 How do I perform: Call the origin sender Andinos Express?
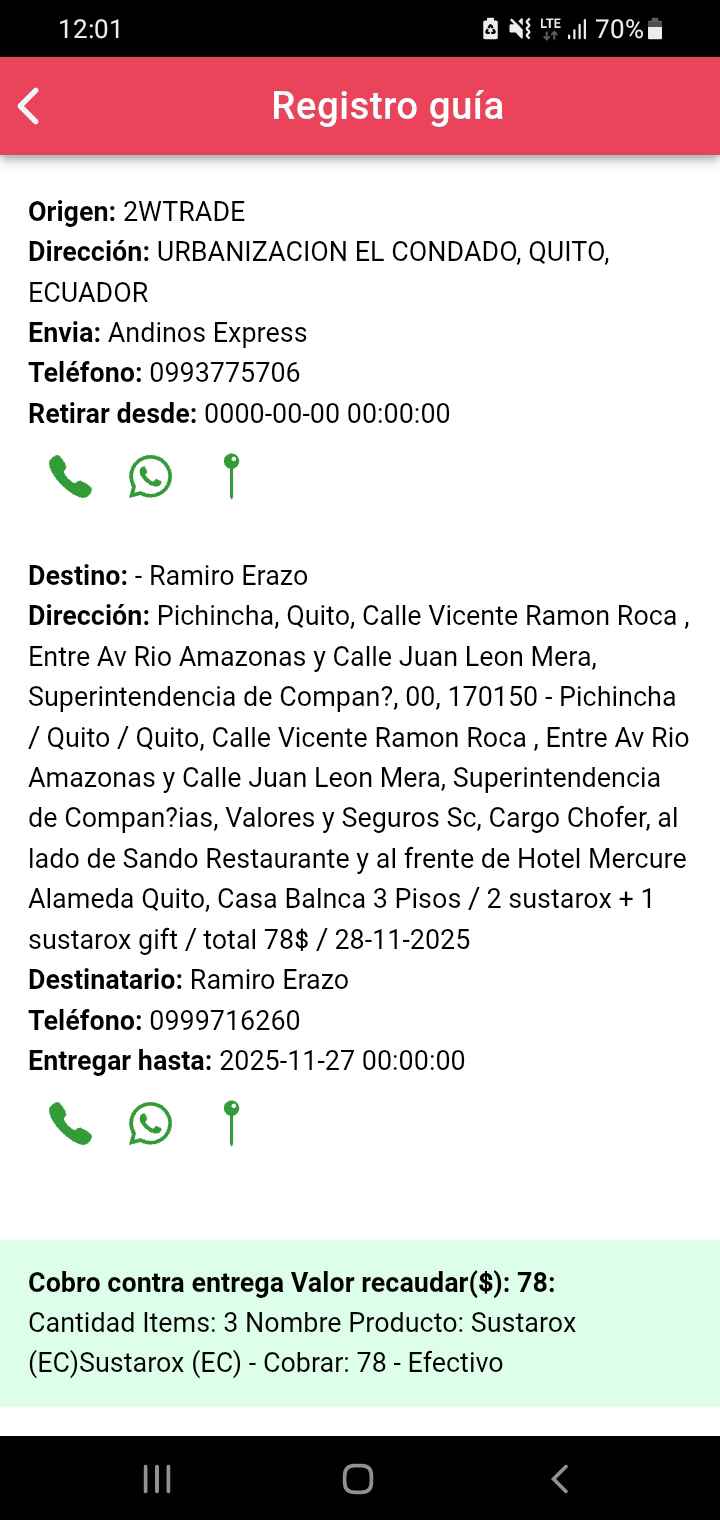(70, 477)
